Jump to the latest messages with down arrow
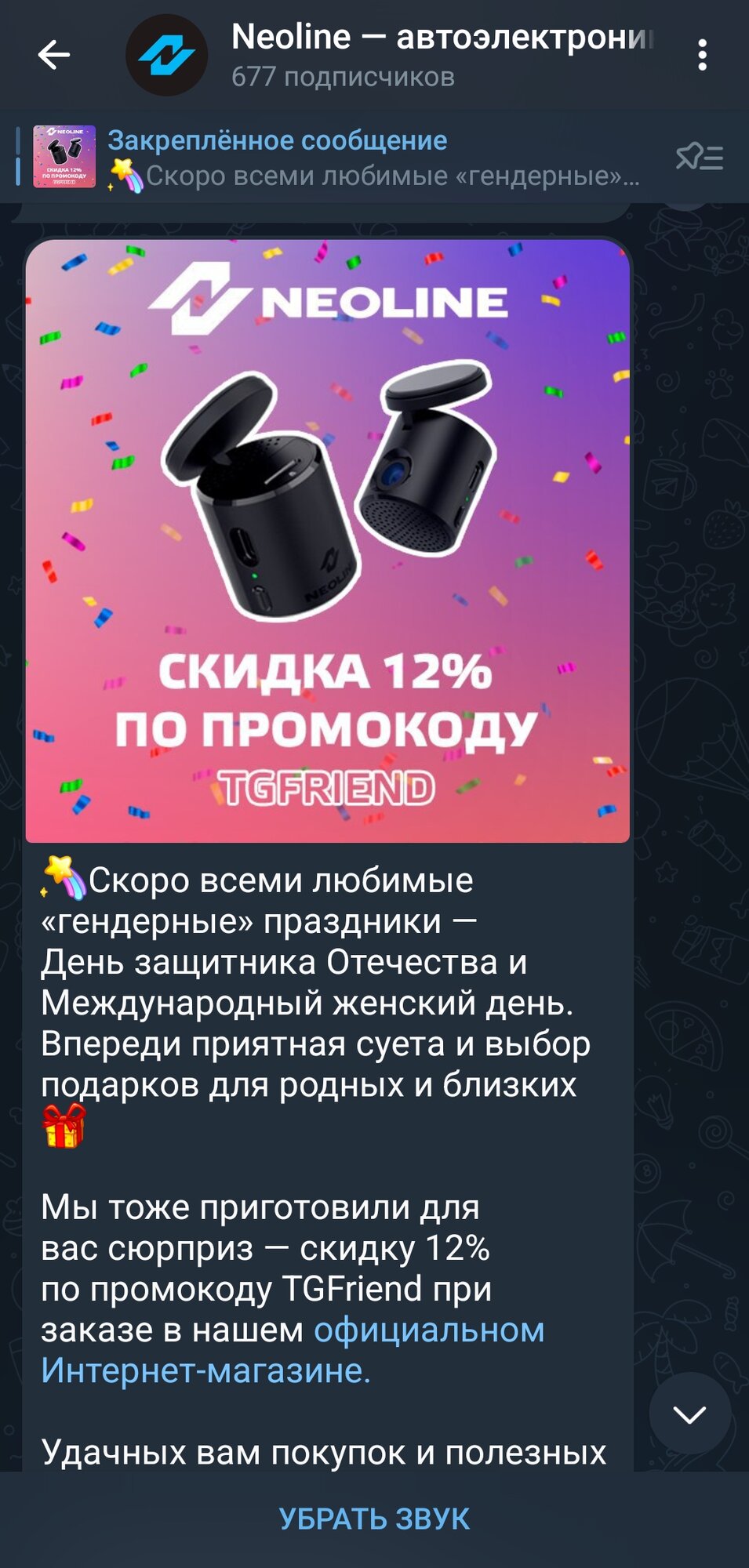Image resolution: width=749 pixels, height=1568 pixels. (690, 1413)
